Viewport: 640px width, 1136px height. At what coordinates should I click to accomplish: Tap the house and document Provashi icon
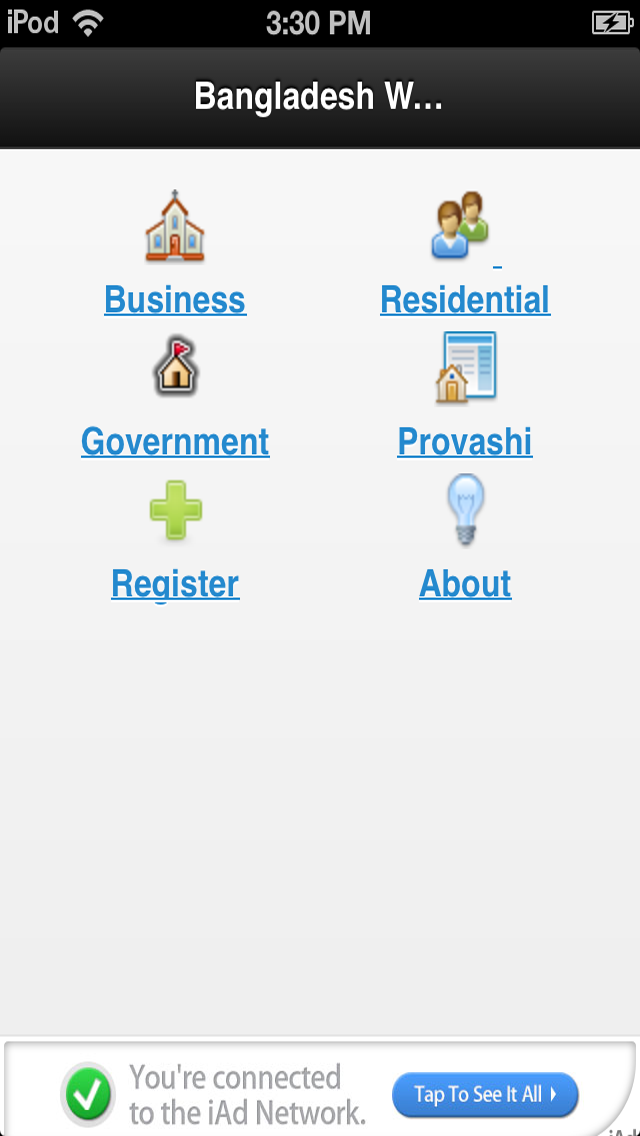(x=466, y=367)
